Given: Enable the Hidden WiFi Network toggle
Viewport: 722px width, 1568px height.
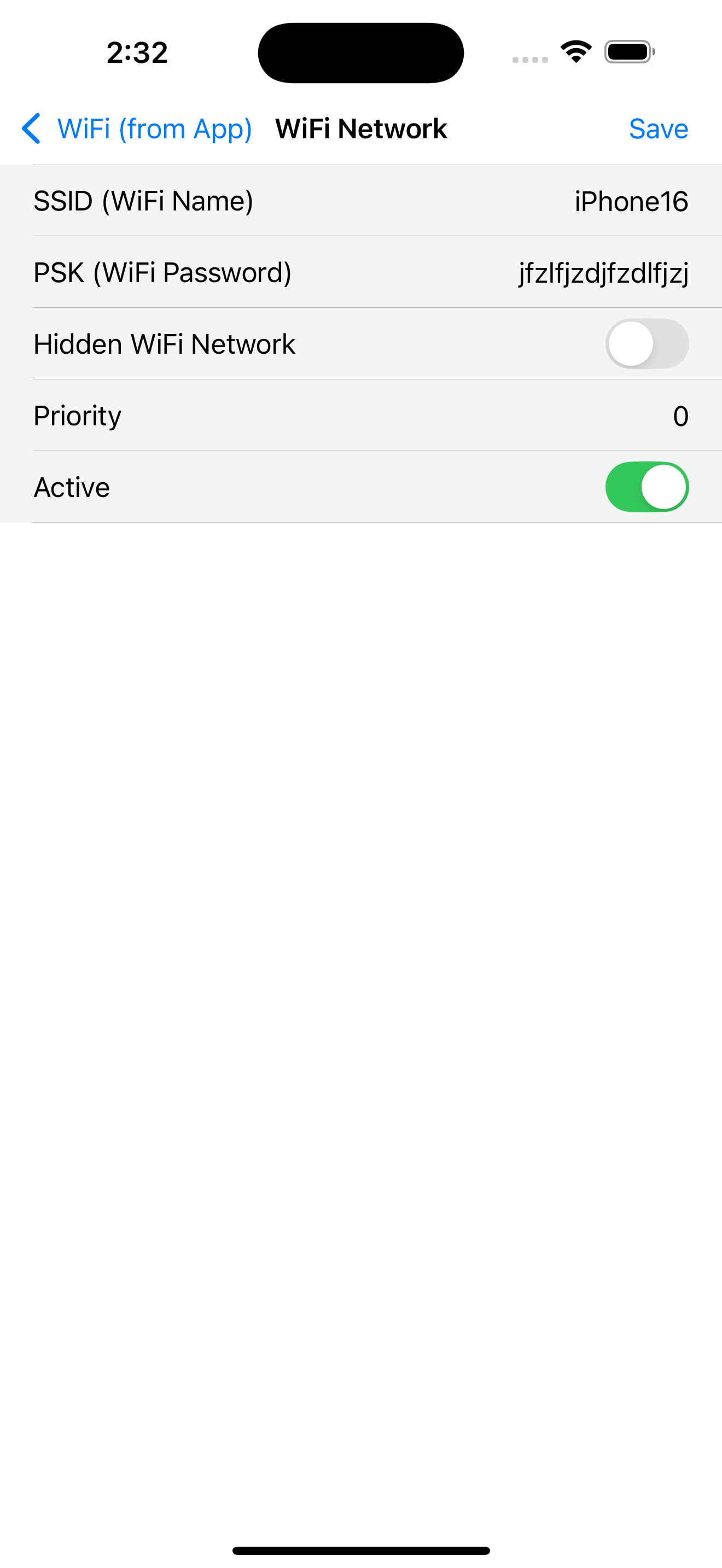Looking at the screenshot, I should 647,343.
